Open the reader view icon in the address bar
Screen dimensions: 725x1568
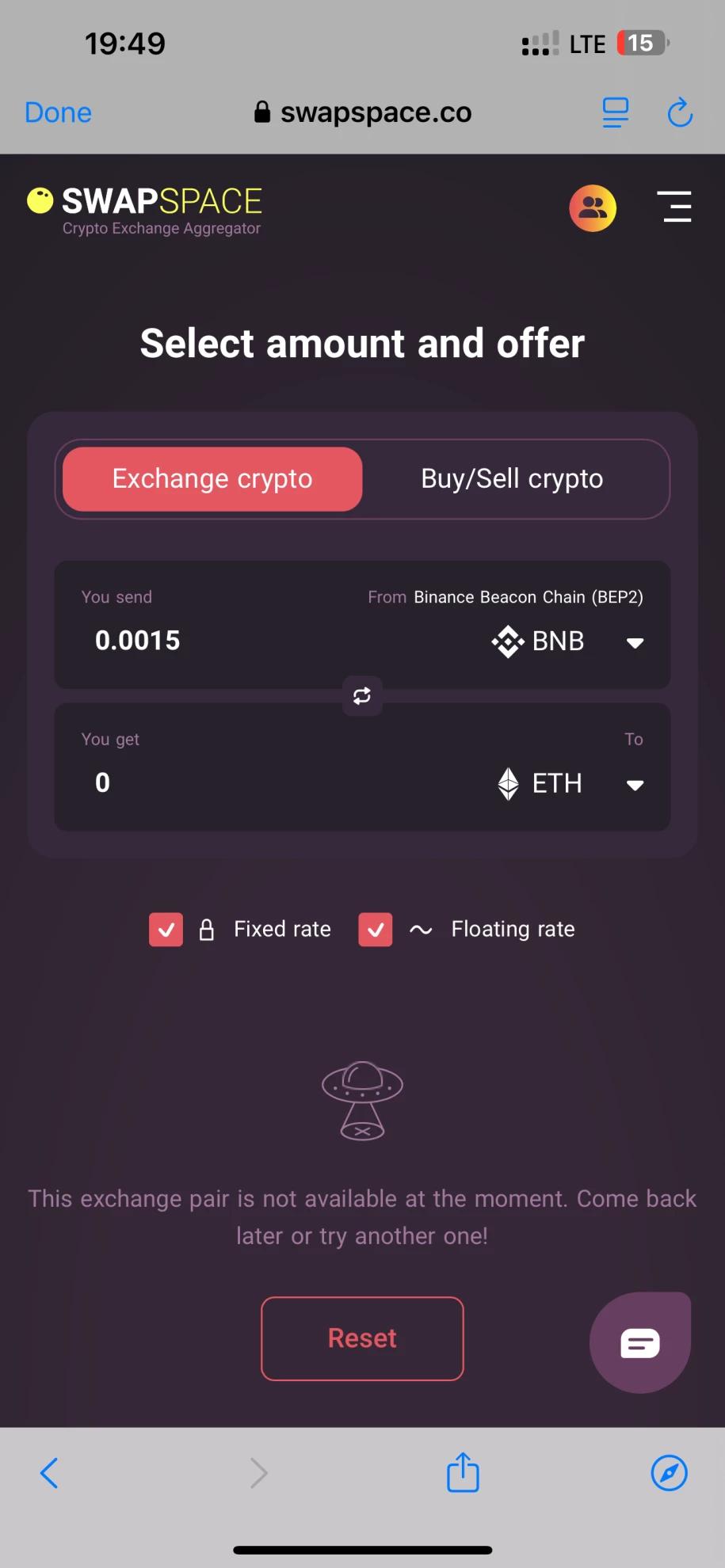click(x=615, y=112)
